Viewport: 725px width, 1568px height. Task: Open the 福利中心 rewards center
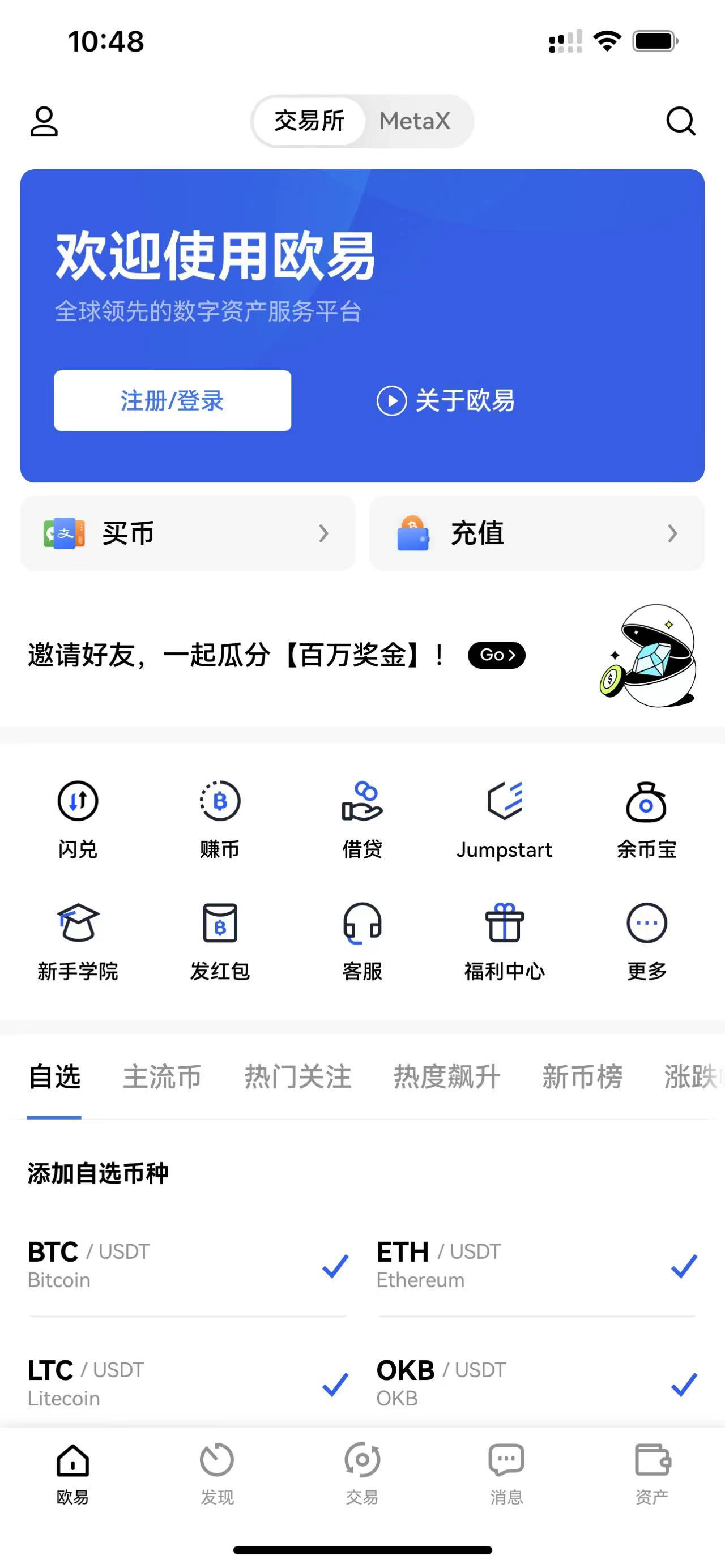[505, 941]
